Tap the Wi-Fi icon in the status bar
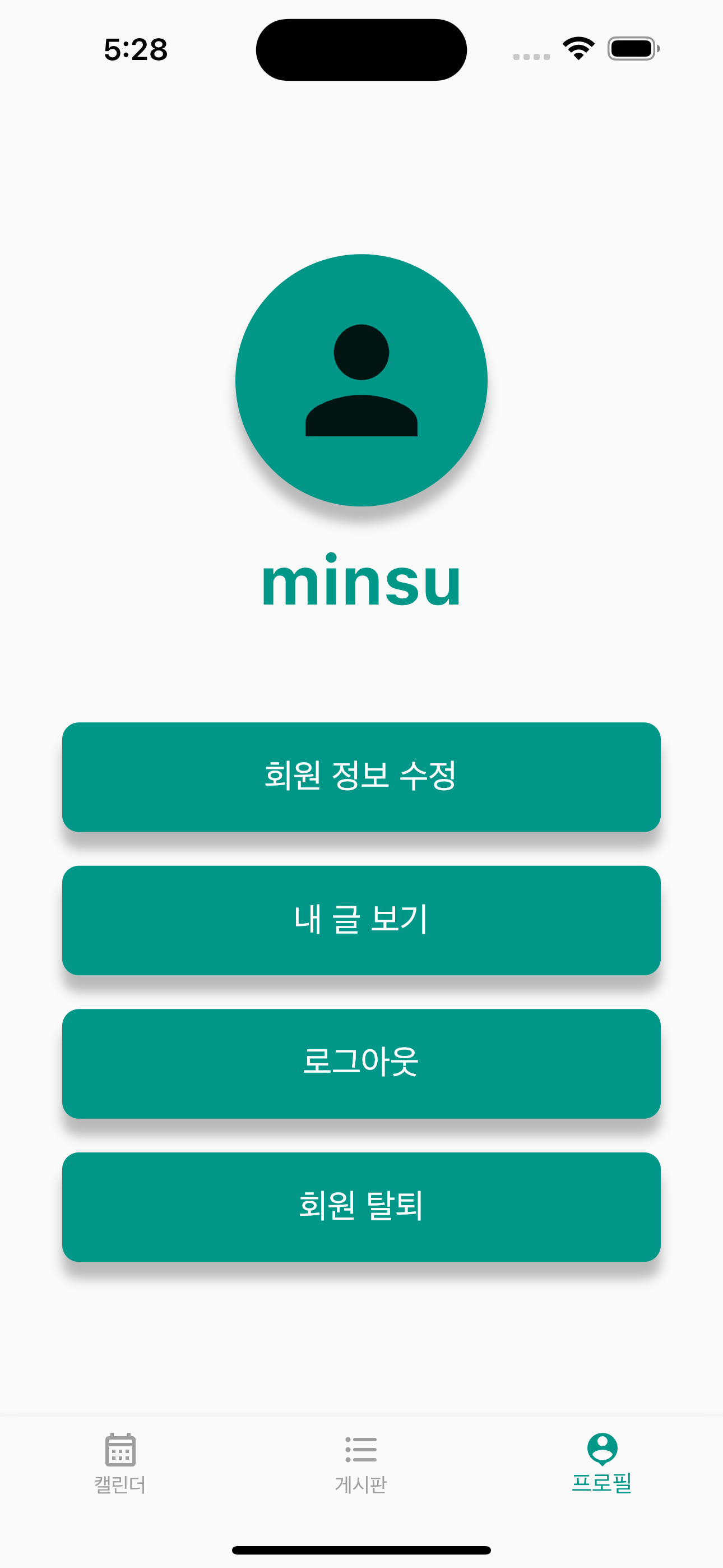Viewport: 723px width, 1568px height. pyautogui.click(x=576, y=50)
